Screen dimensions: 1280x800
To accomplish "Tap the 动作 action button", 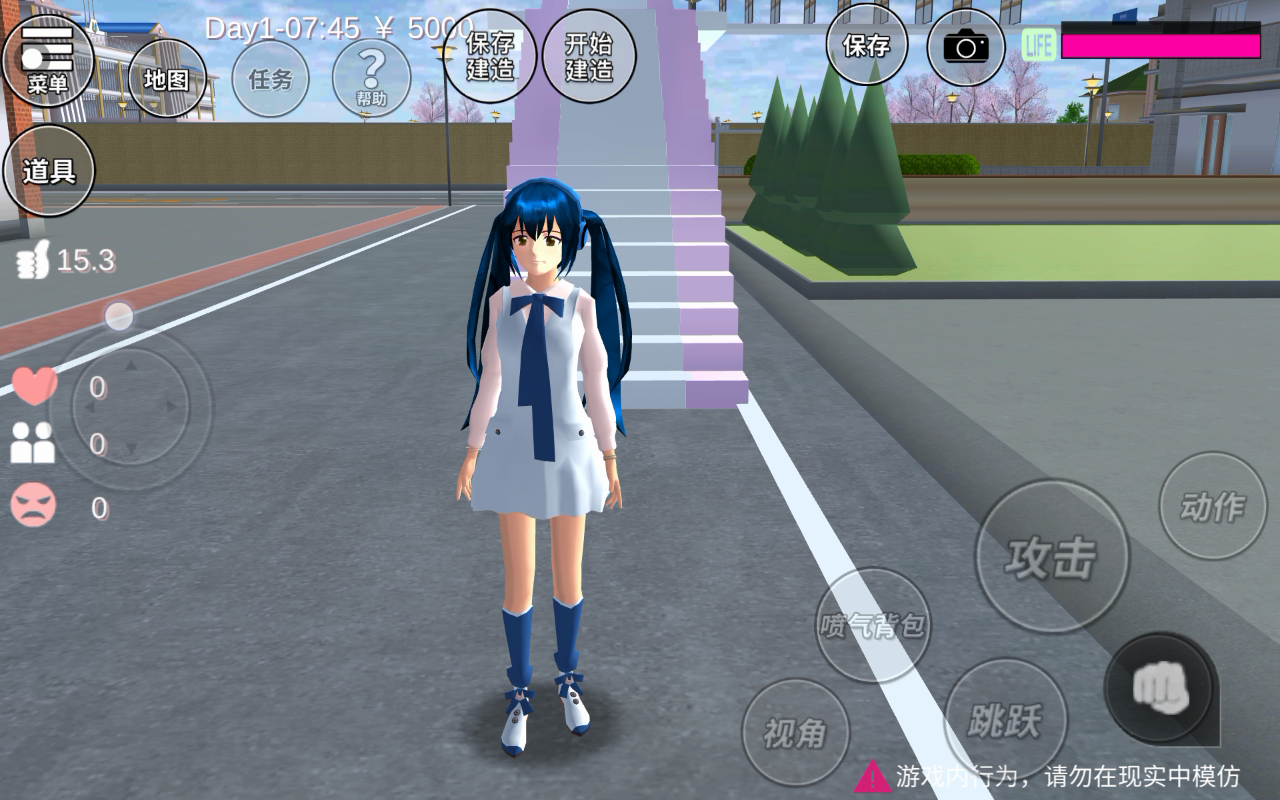I will tap(1213, 506).
